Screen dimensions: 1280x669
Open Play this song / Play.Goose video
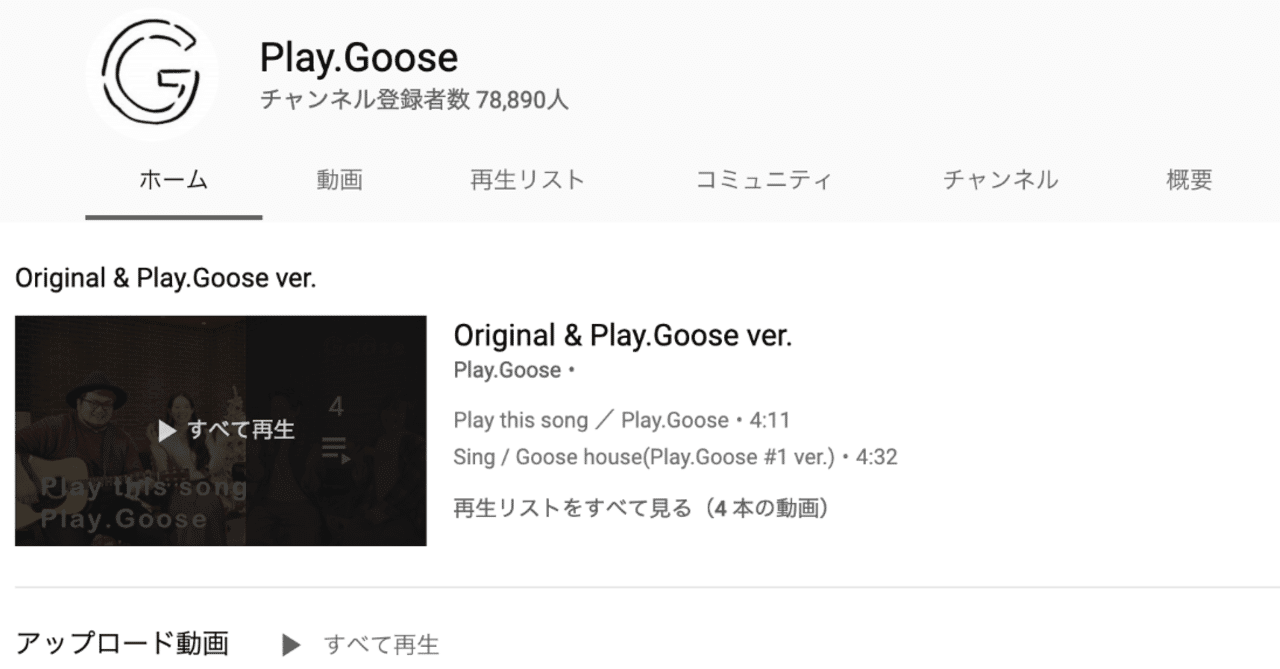pos(591,420)
